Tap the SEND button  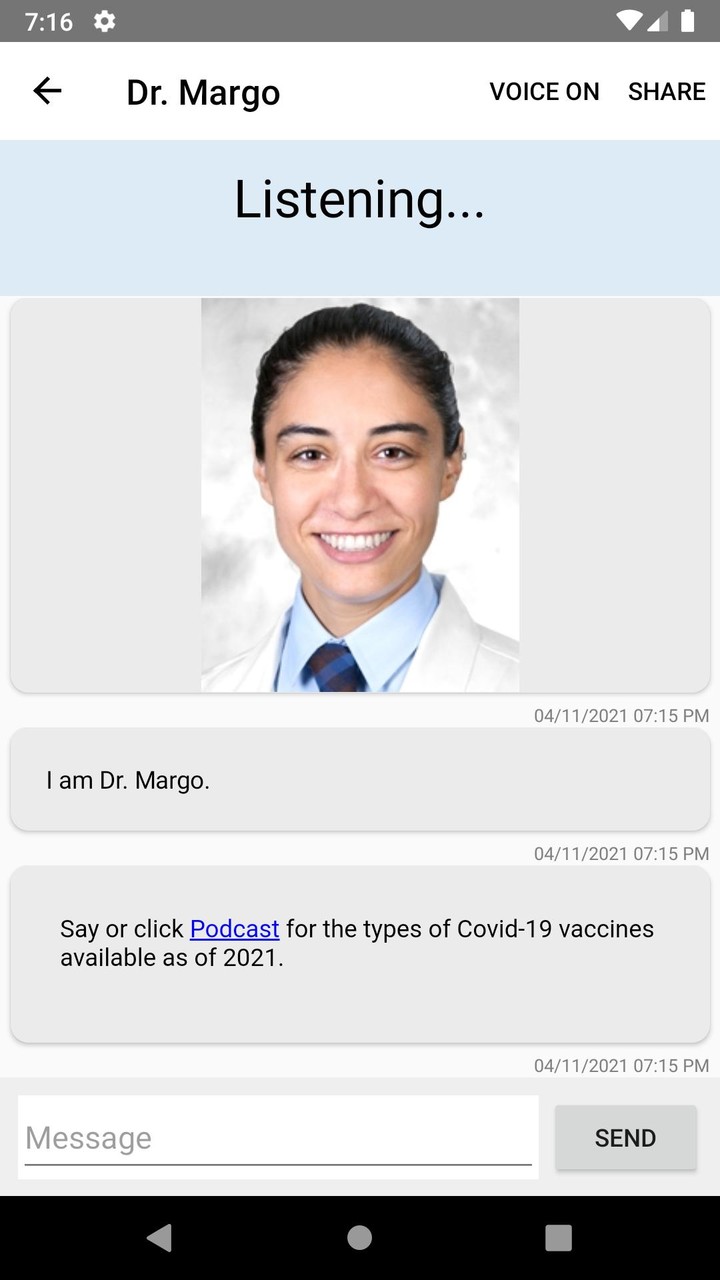click(x=625, y=1137)
